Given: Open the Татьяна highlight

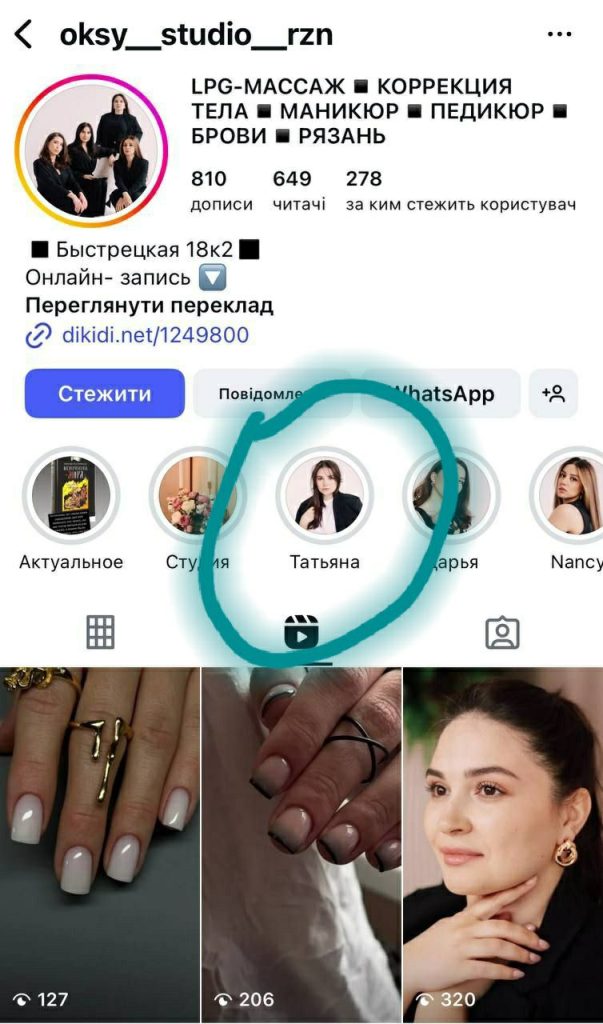Looking at the screenshot, I should point(324,496).
